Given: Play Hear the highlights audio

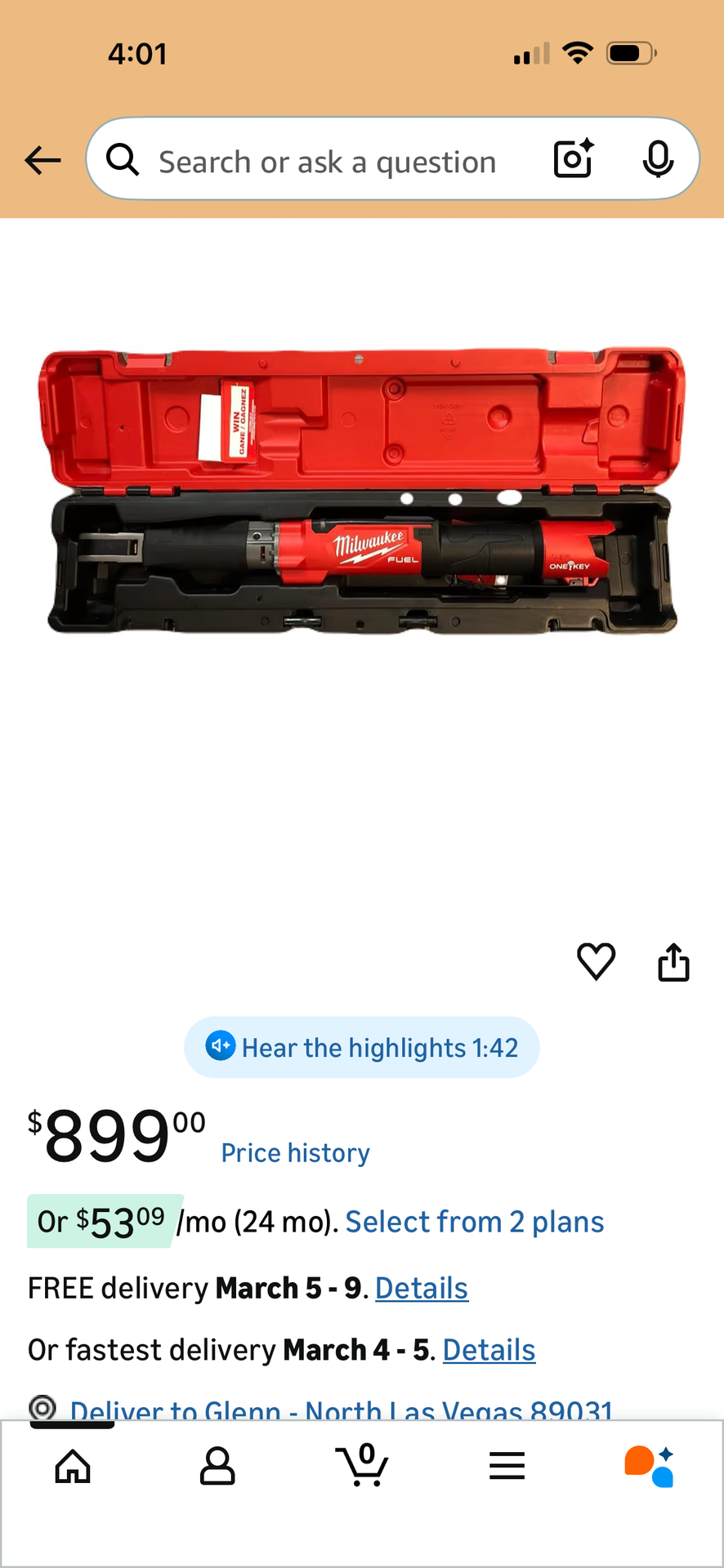Looking at the screenshot, I should tap(362, 1047).
